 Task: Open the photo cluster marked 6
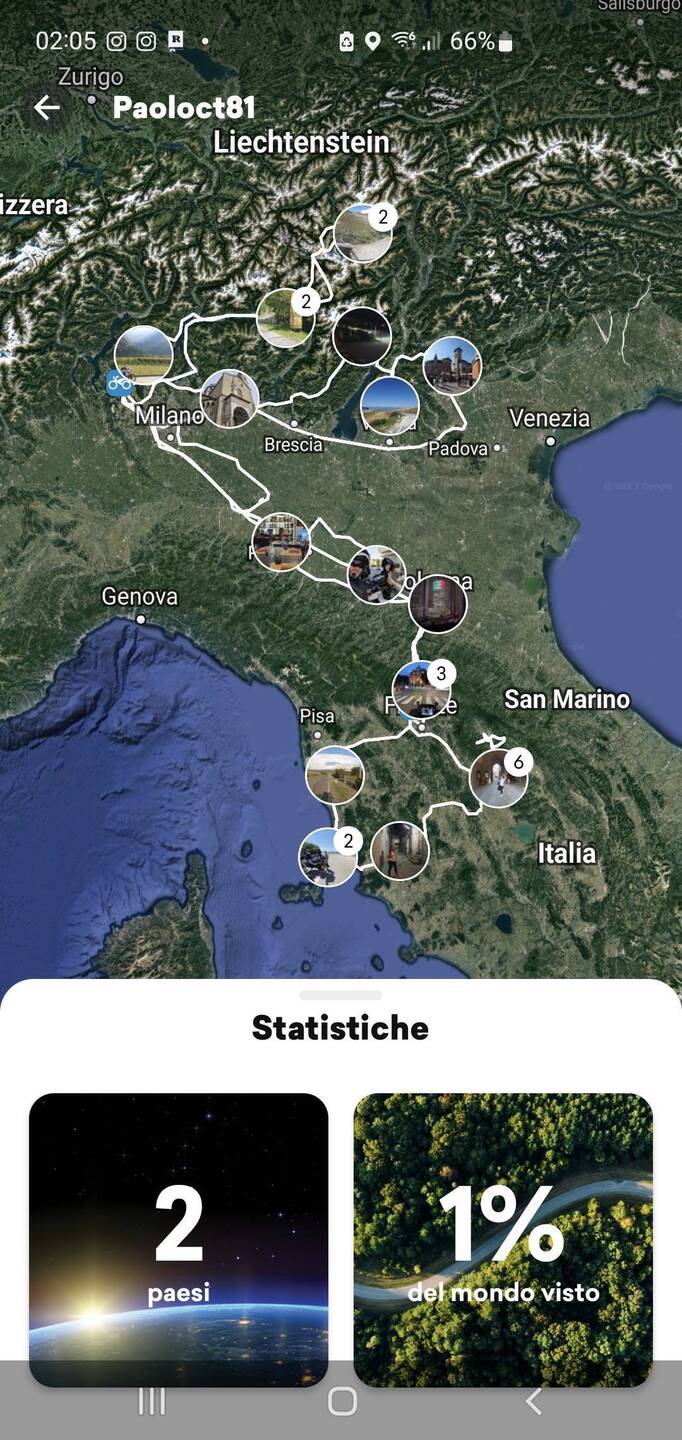tap(499, 778)
